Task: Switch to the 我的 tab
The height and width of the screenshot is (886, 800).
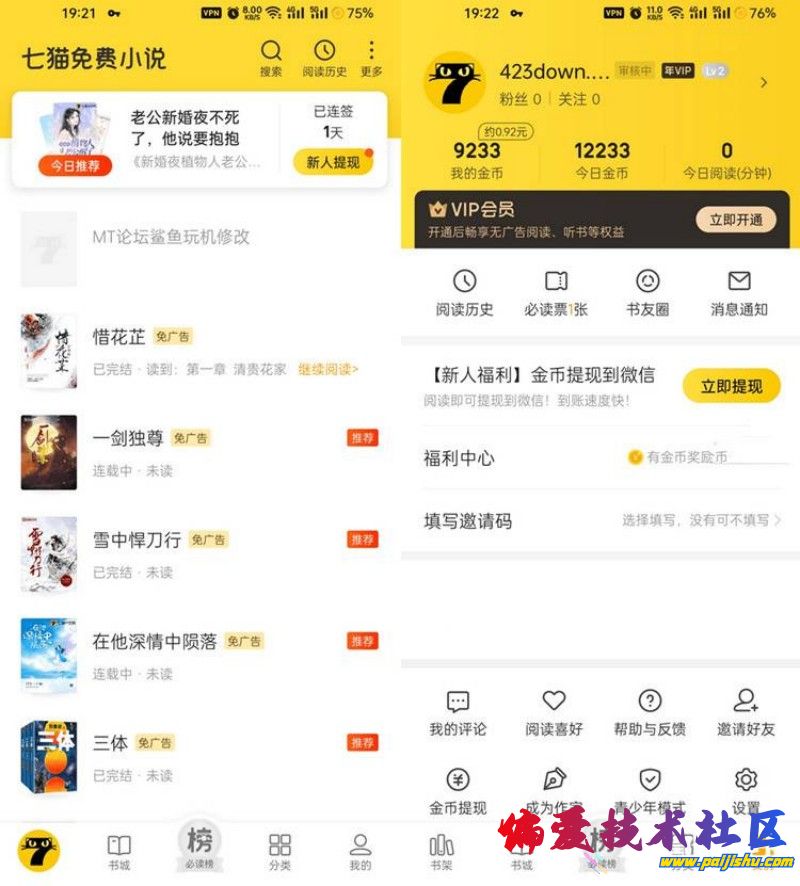Action: click(x=360, y=852)
